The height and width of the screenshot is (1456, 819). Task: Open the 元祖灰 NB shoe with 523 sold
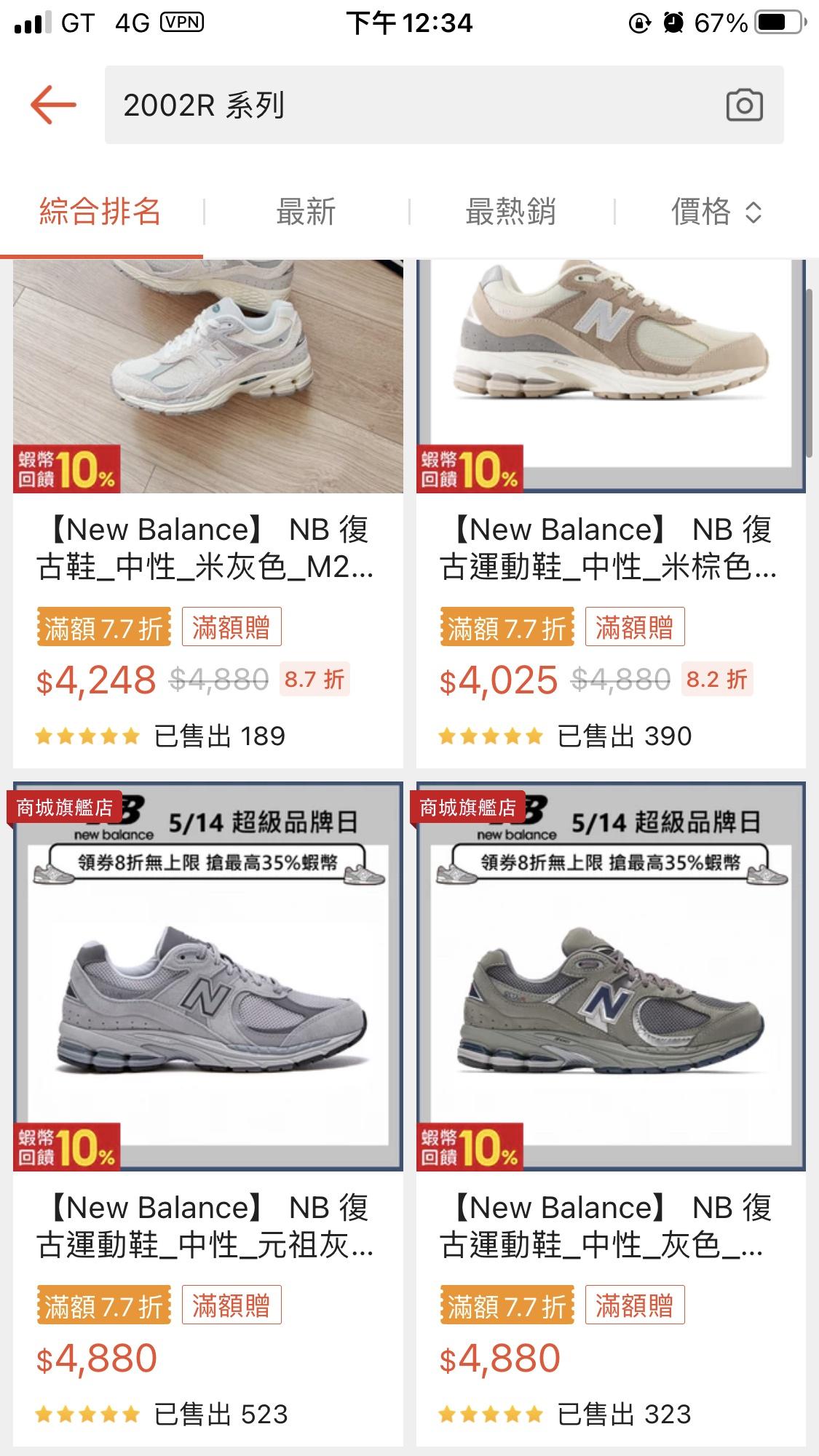click(207, 1091)
